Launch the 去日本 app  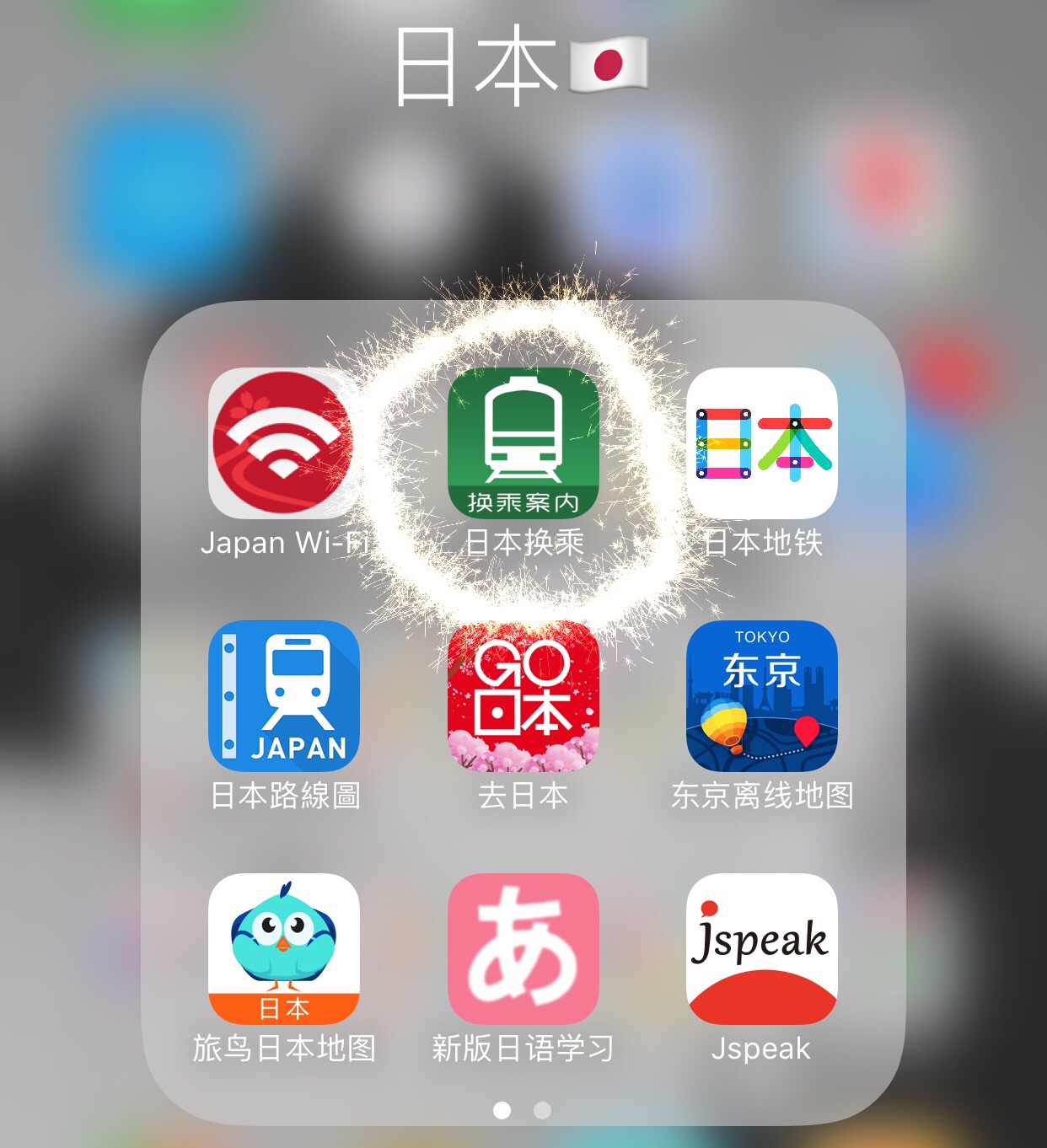tap(523, 696)
